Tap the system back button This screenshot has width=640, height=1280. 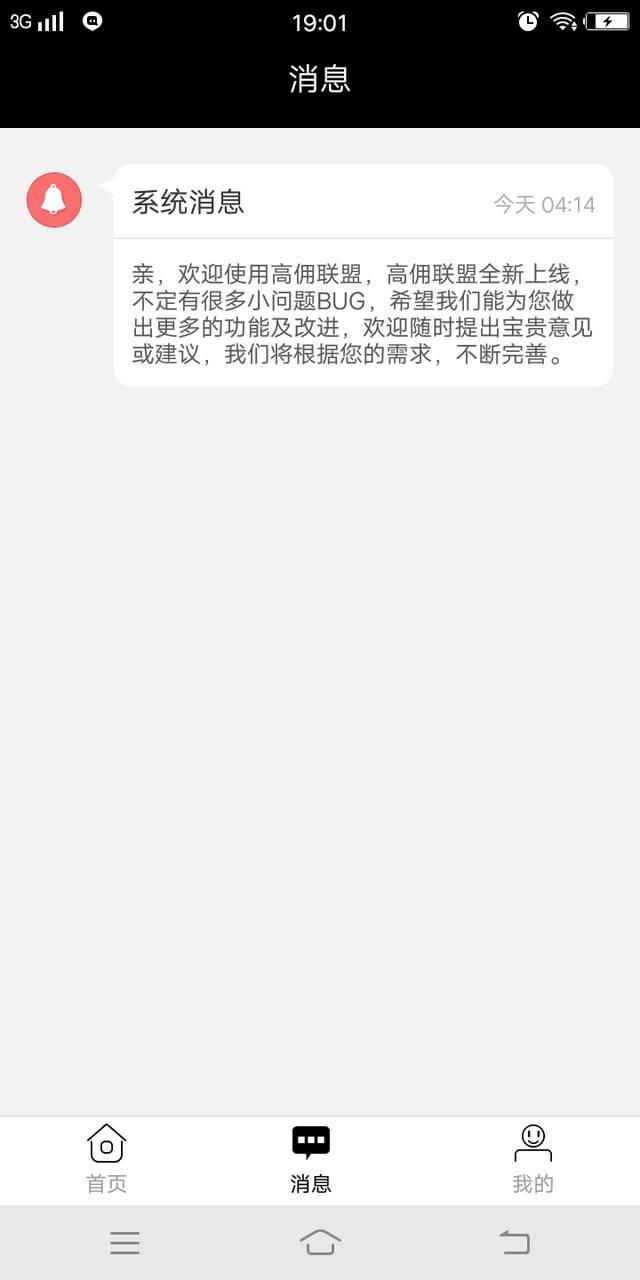coord(515,1242)
